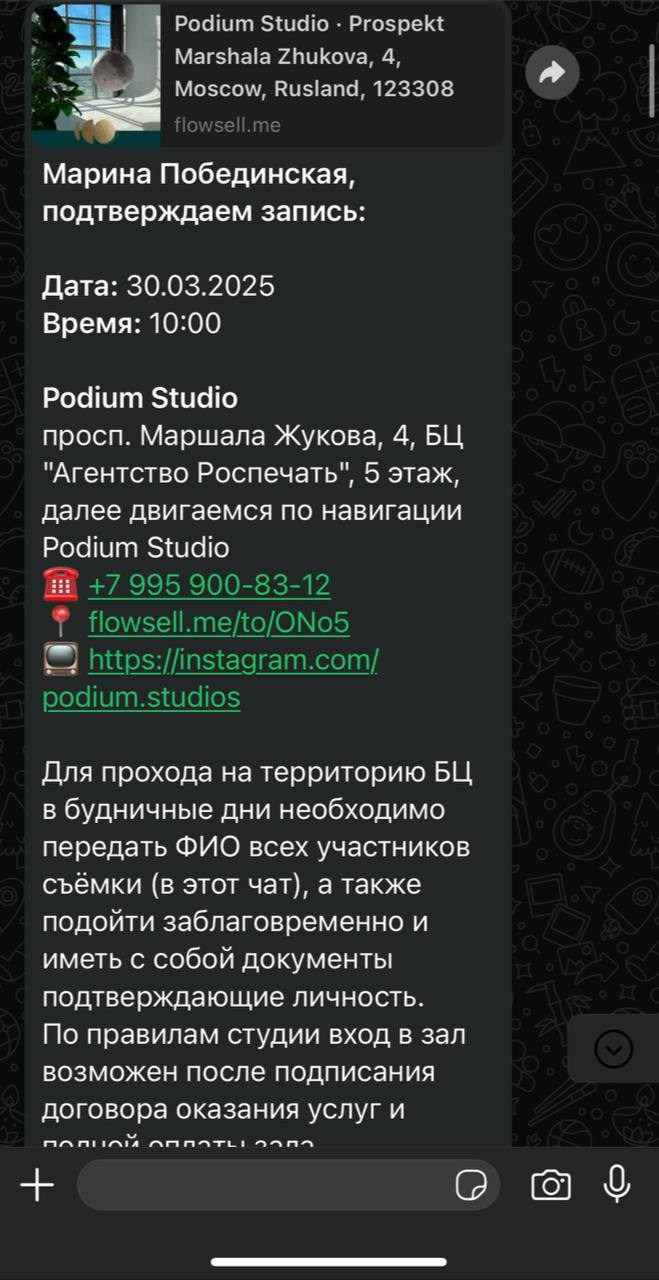
Task: Open the instagram.com/podium.studios link
Action: coord(210,678)
